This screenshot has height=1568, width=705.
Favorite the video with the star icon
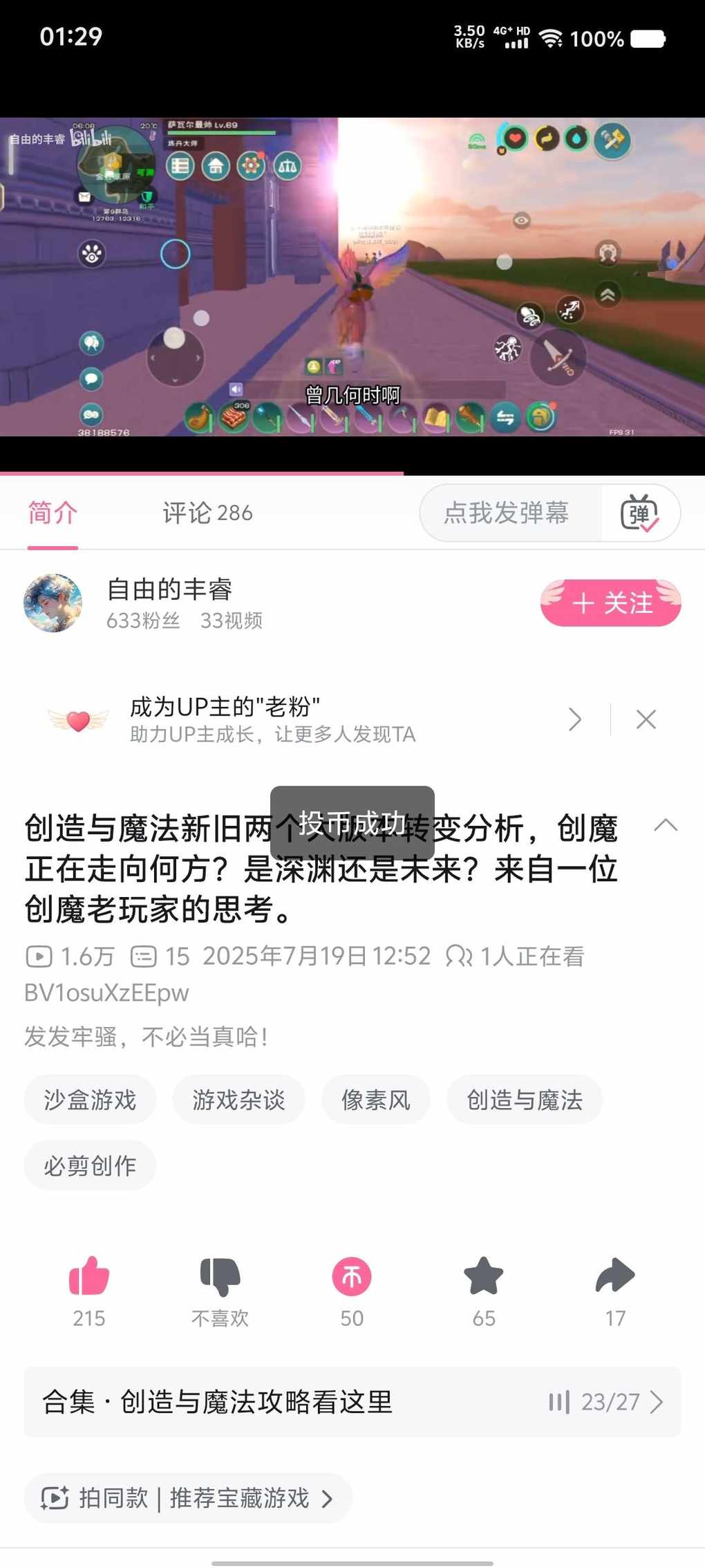[x=483, y=1276]
